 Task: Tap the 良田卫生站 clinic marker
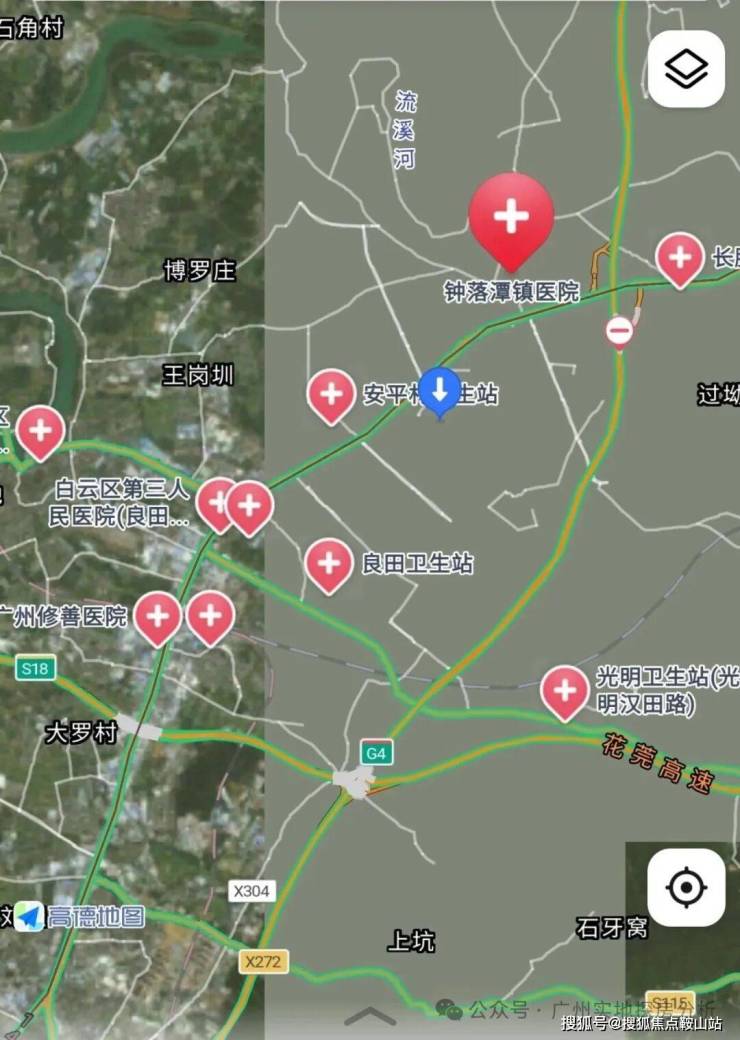[329, 563]
